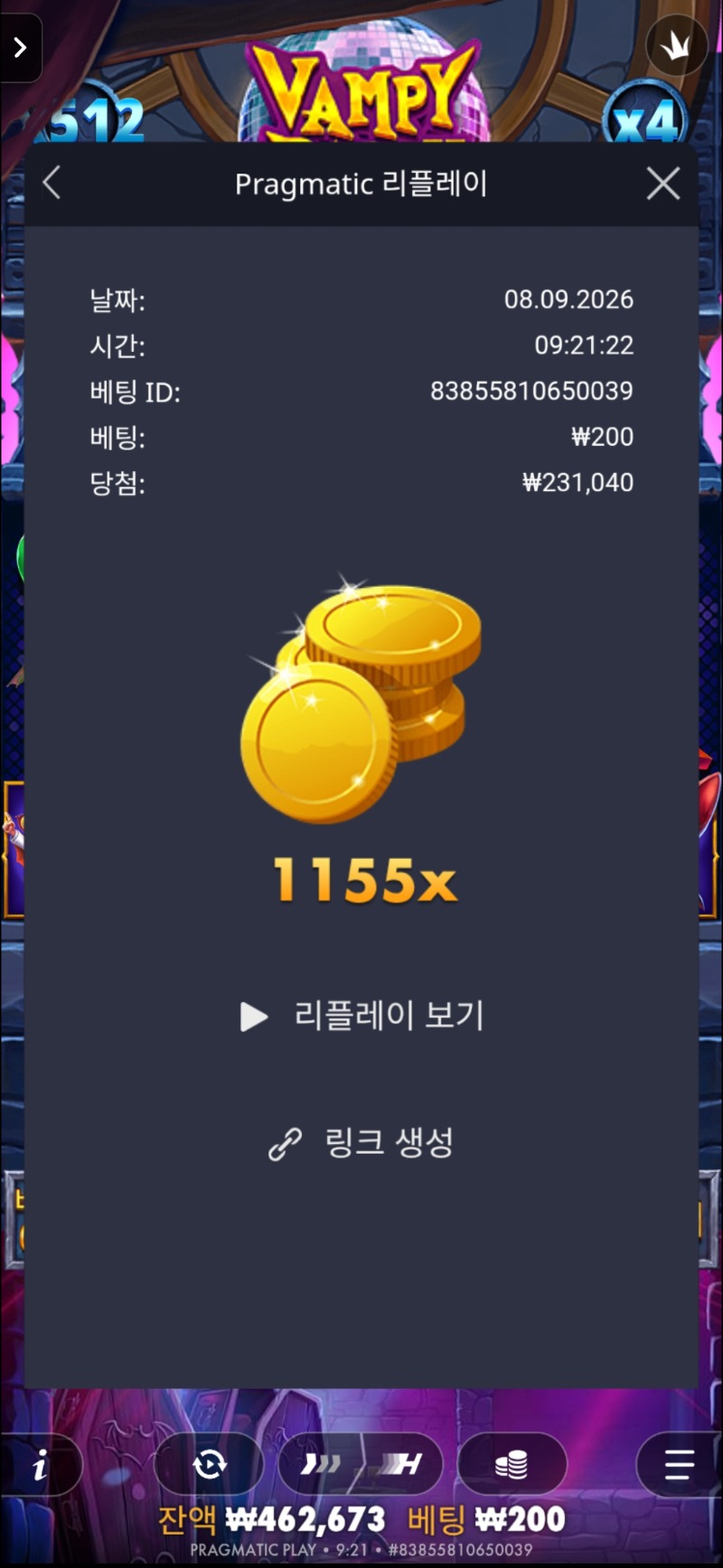Create a share link via 링크 생성
The width and height of the screenshot is (723, 1568).
tap(361, 1143)
